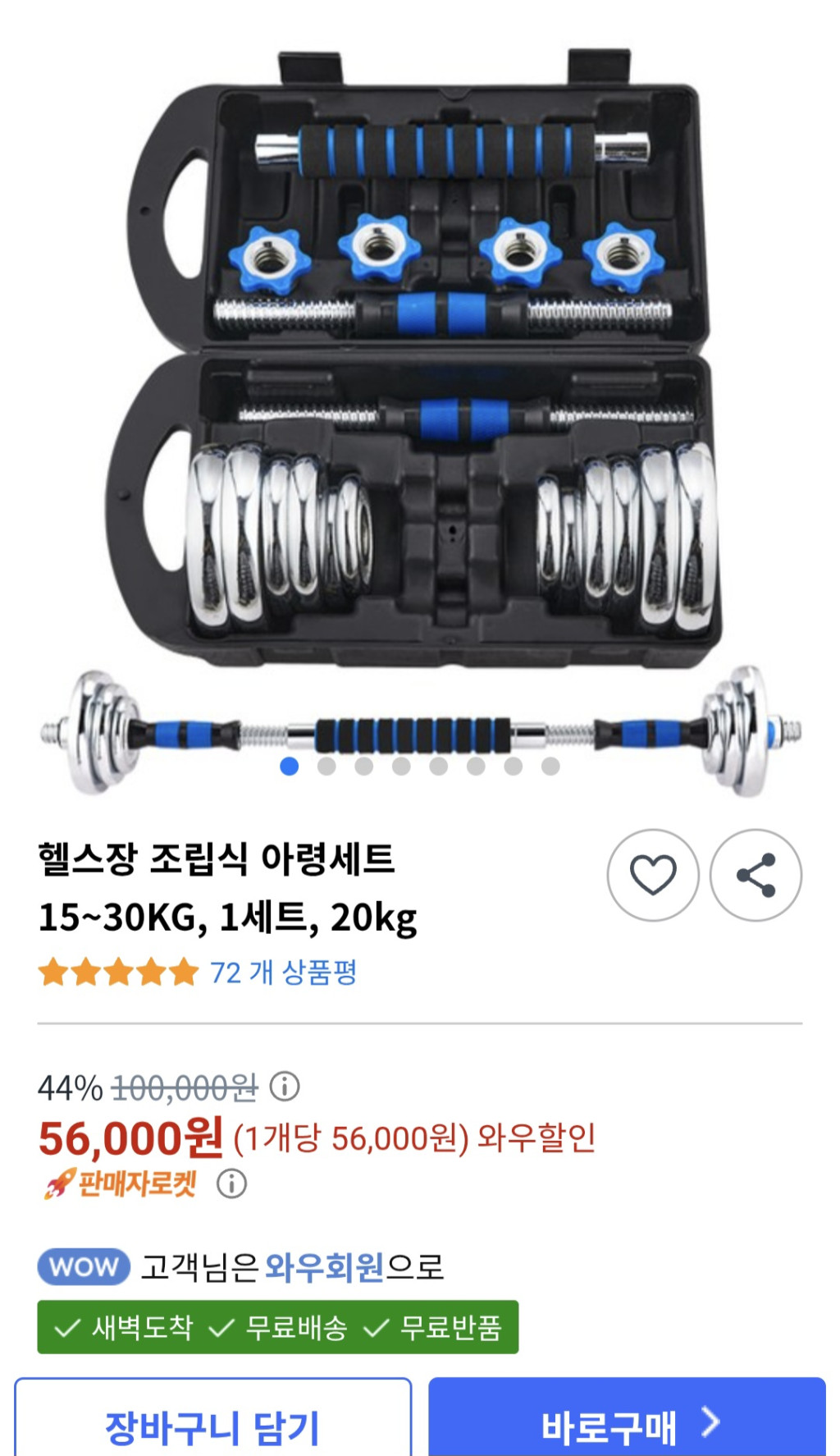Jump to the second product image dot
Screen dimensions: 840x1456
326,767
